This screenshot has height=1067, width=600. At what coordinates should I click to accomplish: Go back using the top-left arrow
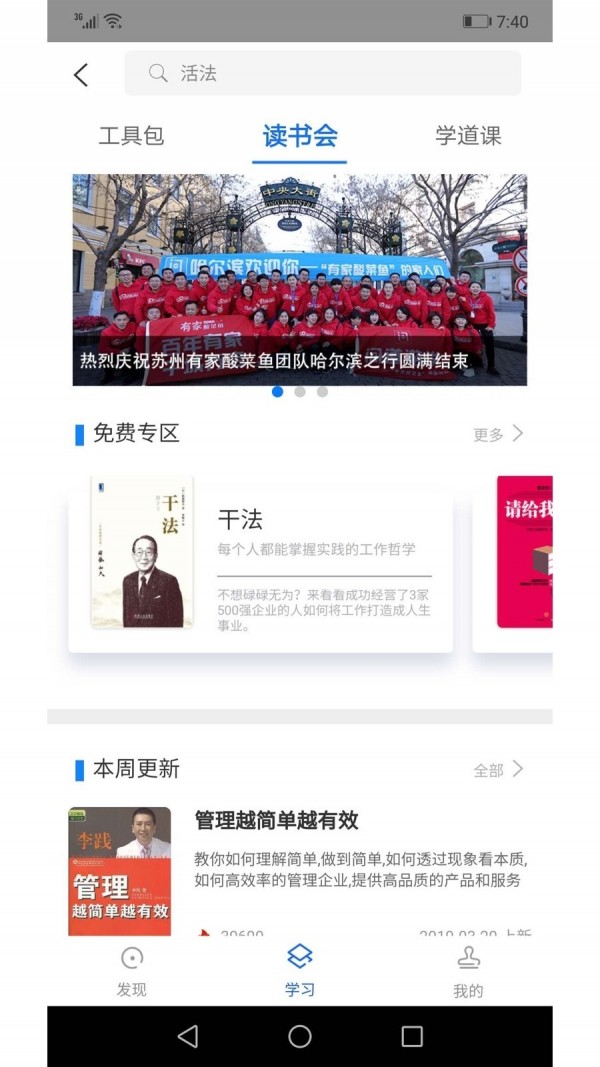(81, 74)
